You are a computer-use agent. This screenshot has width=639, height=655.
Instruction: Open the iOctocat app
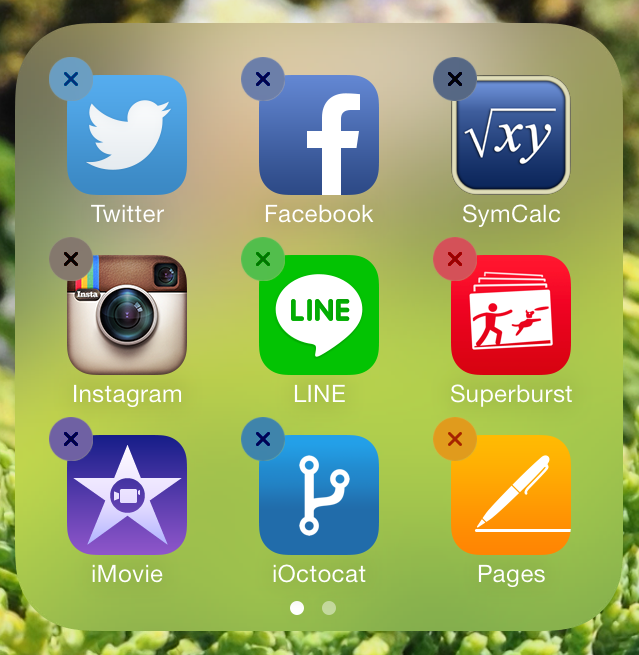click(x=319, y=495)
